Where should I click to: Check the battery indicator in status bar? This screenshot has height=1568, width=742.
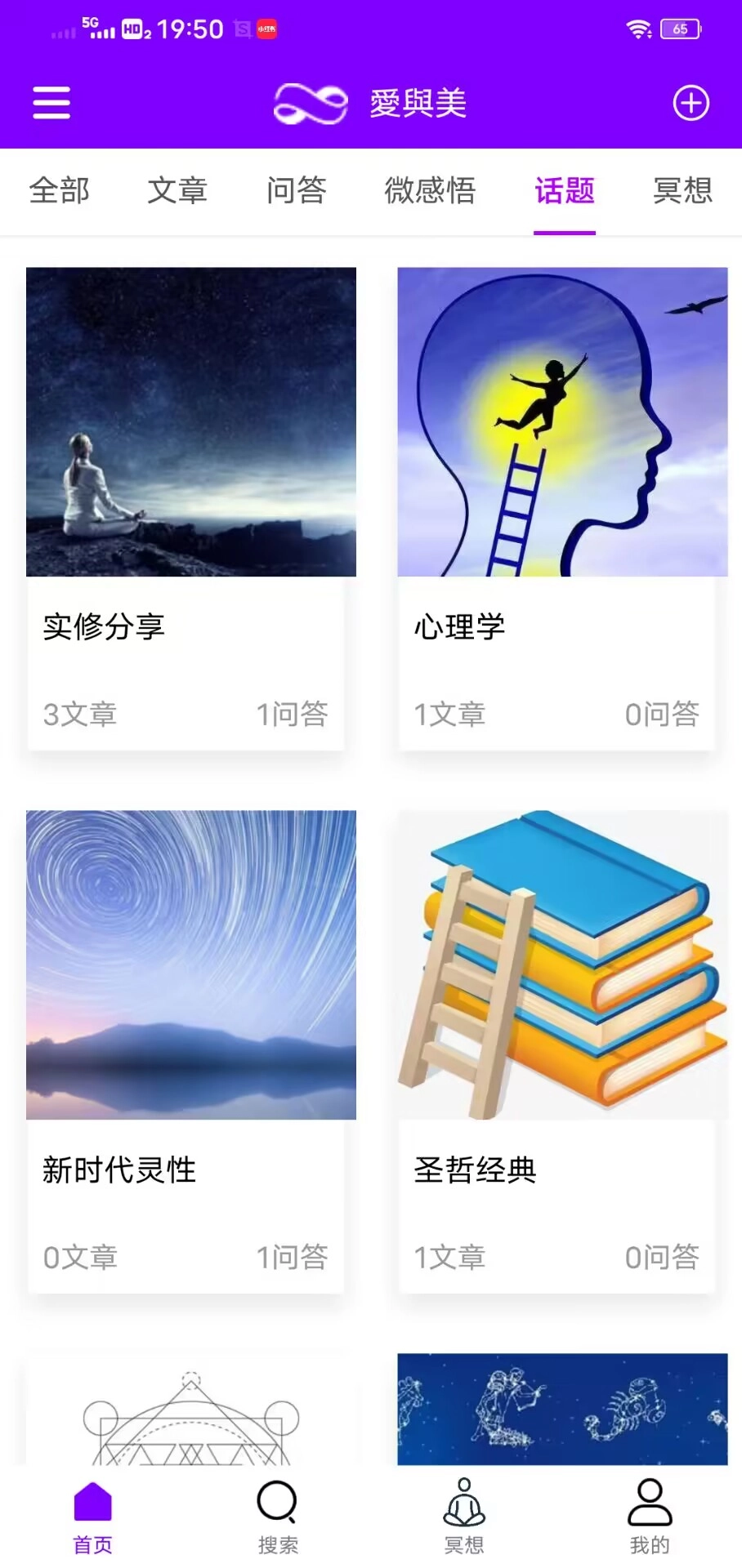[679, 27]
